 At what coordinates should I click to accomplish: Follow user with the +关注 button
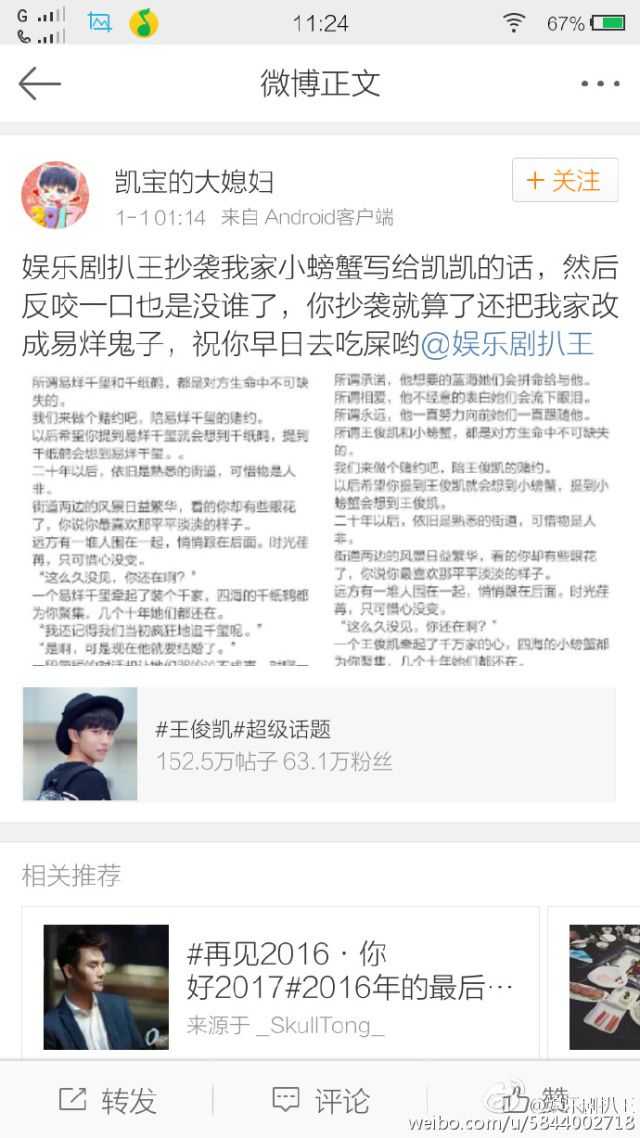[x=564, y=181]
